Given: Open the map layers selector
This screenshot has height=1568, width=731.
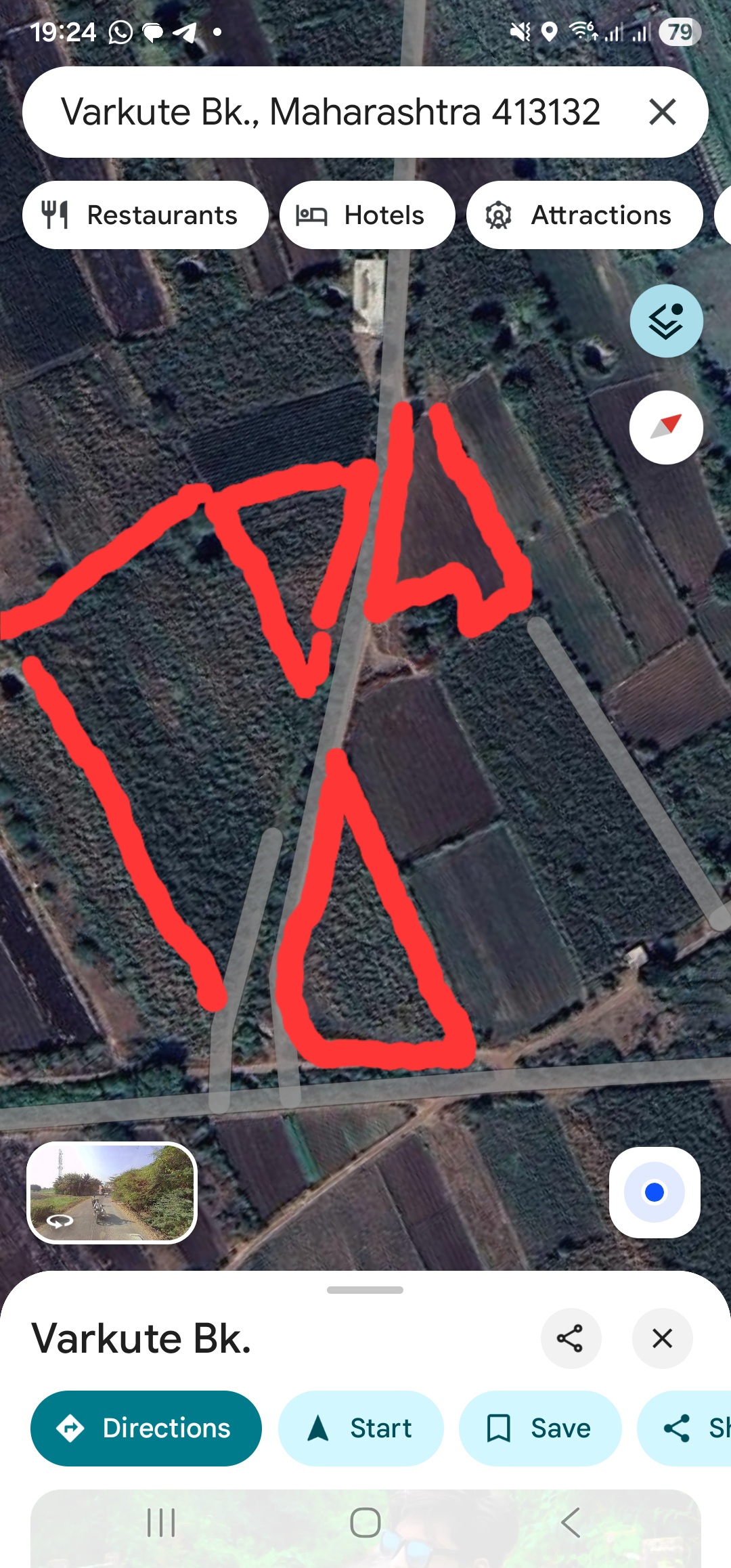Looking at the screenshot, I should 666,321.
